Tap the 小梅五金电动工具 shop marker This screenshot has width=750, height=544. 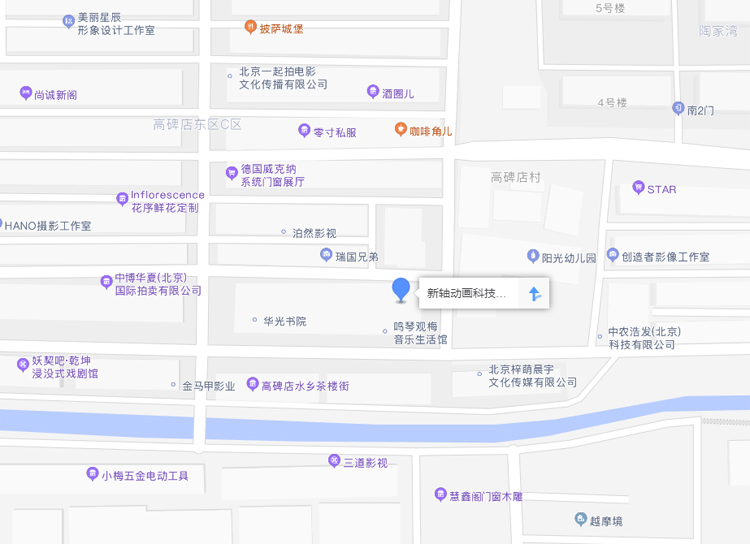92,475
